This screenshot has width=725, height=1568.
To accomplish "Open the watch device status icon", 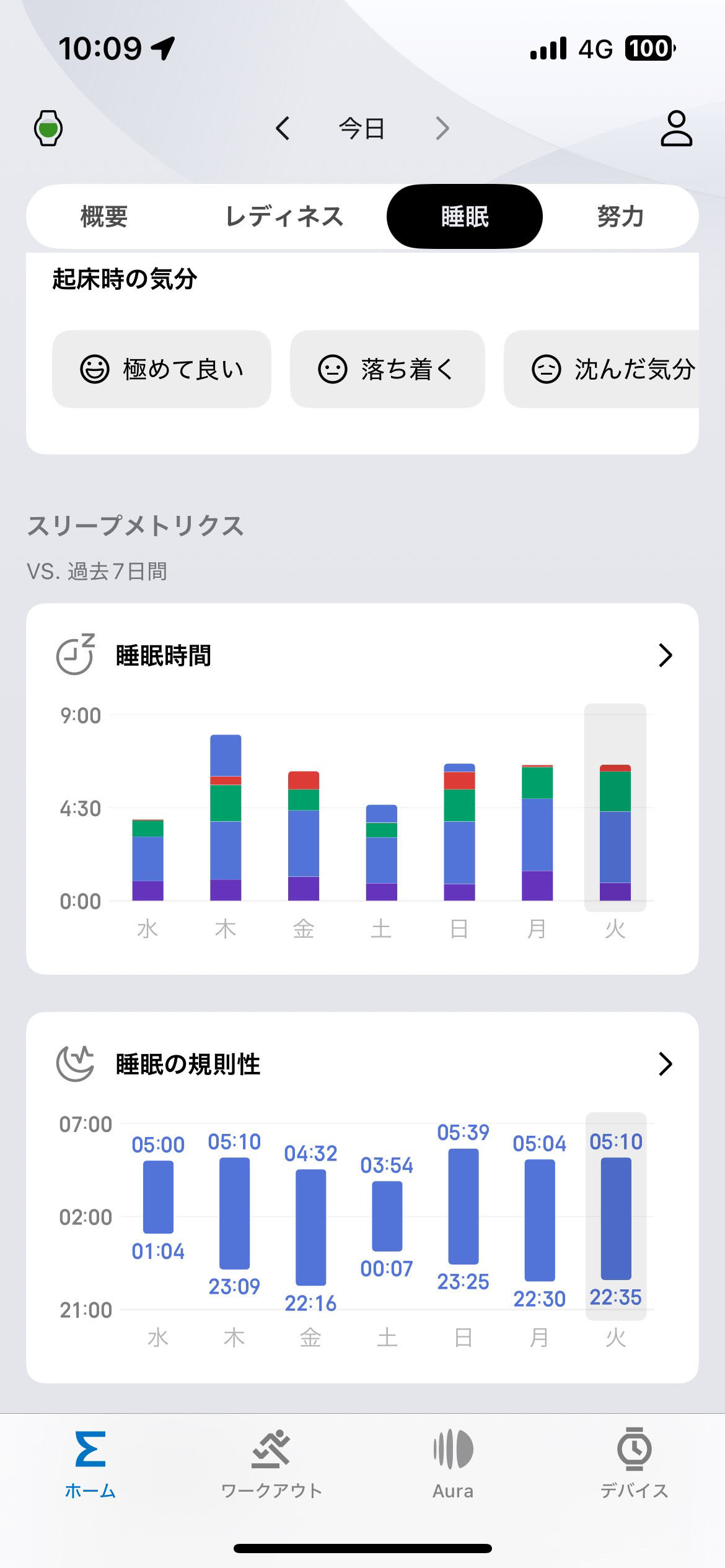I will (48, 128).
